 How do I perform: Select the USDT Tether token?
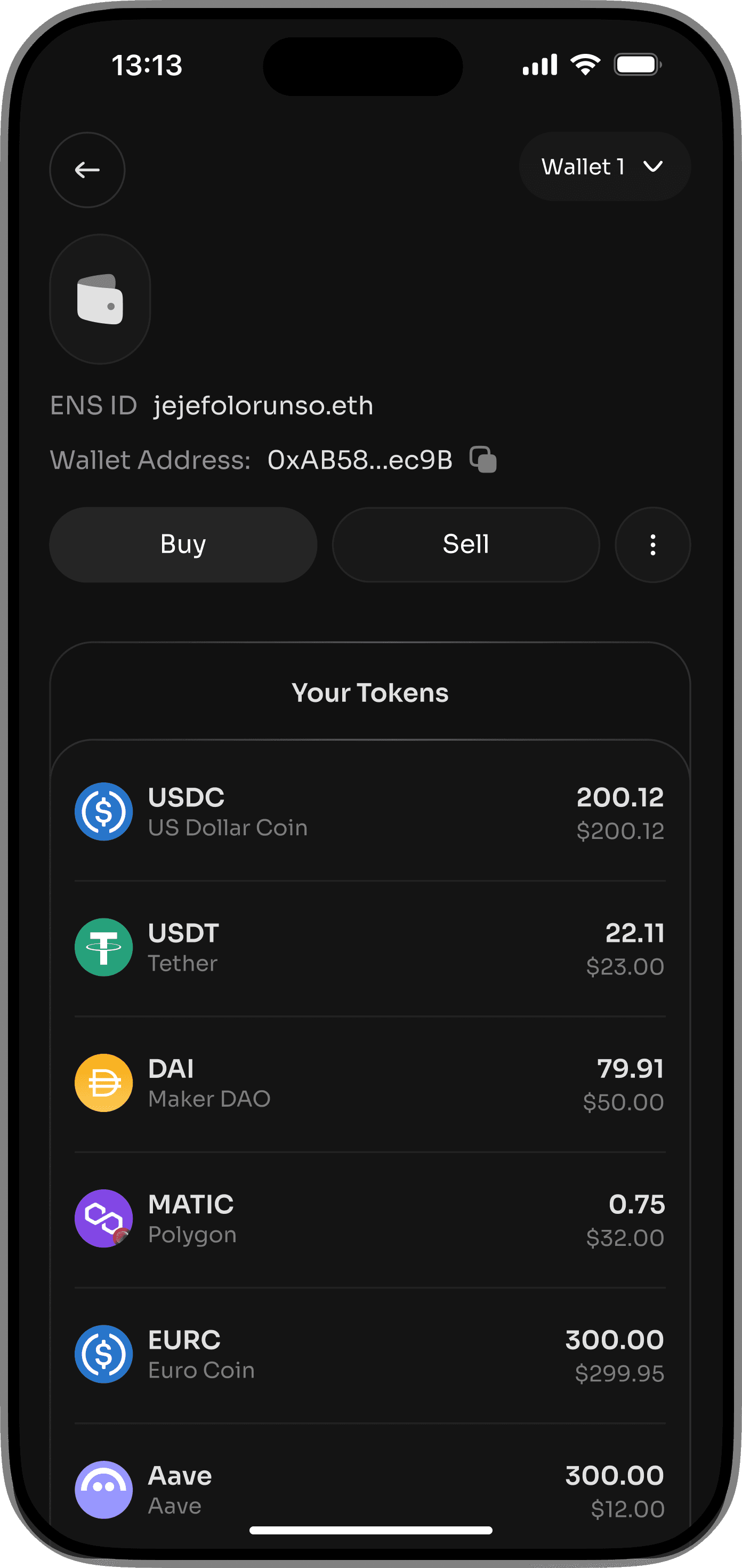point(370,948)
